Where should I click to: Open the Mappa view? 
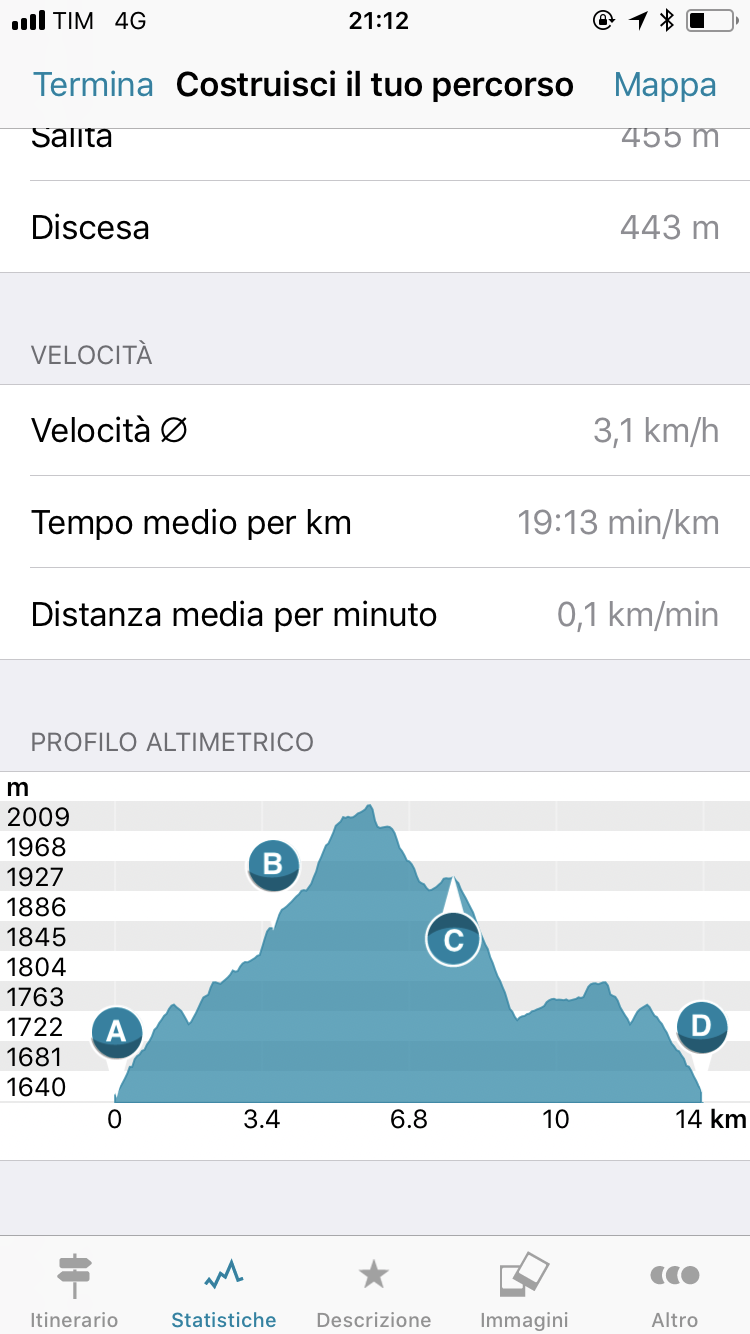coord(665,85)
